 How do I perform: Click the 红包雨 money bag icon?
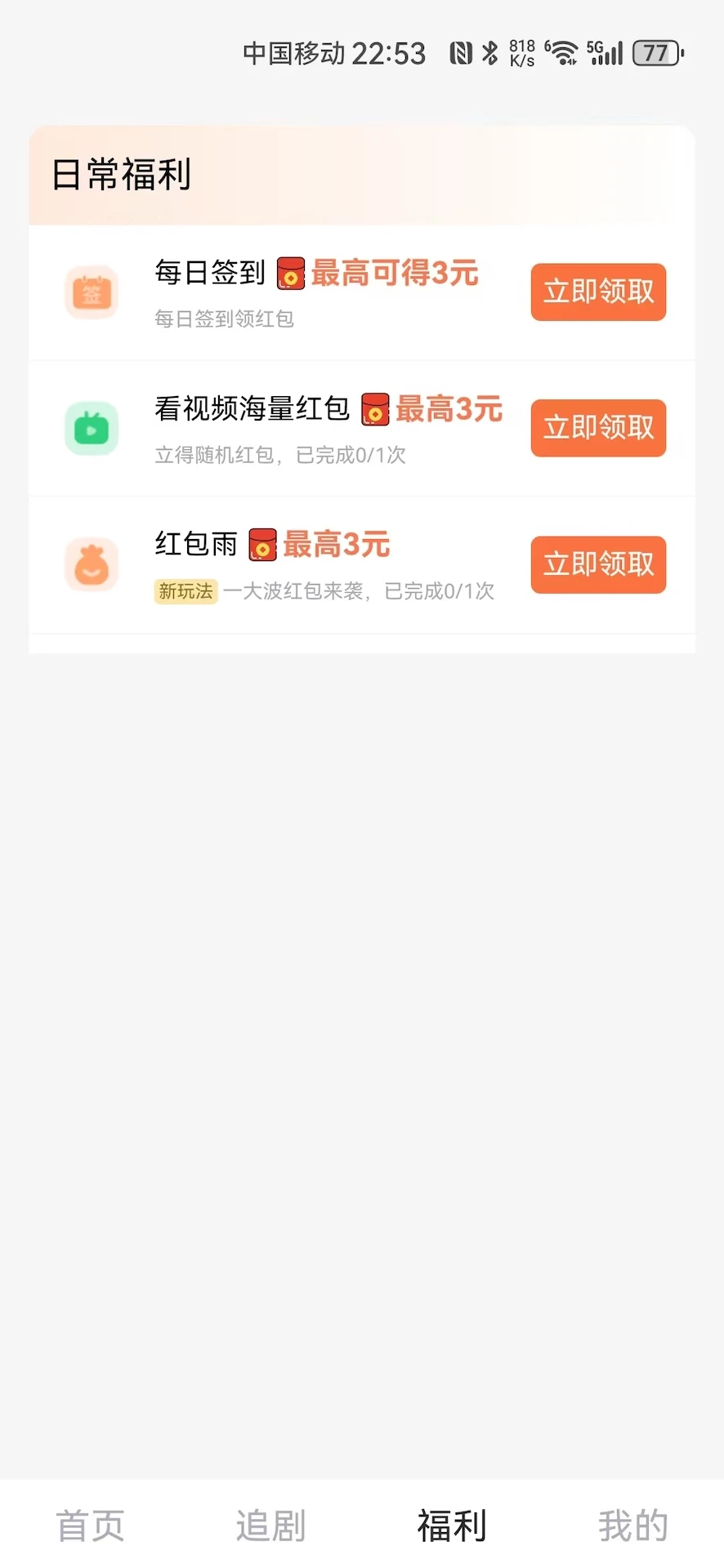(x=92, y=564)
